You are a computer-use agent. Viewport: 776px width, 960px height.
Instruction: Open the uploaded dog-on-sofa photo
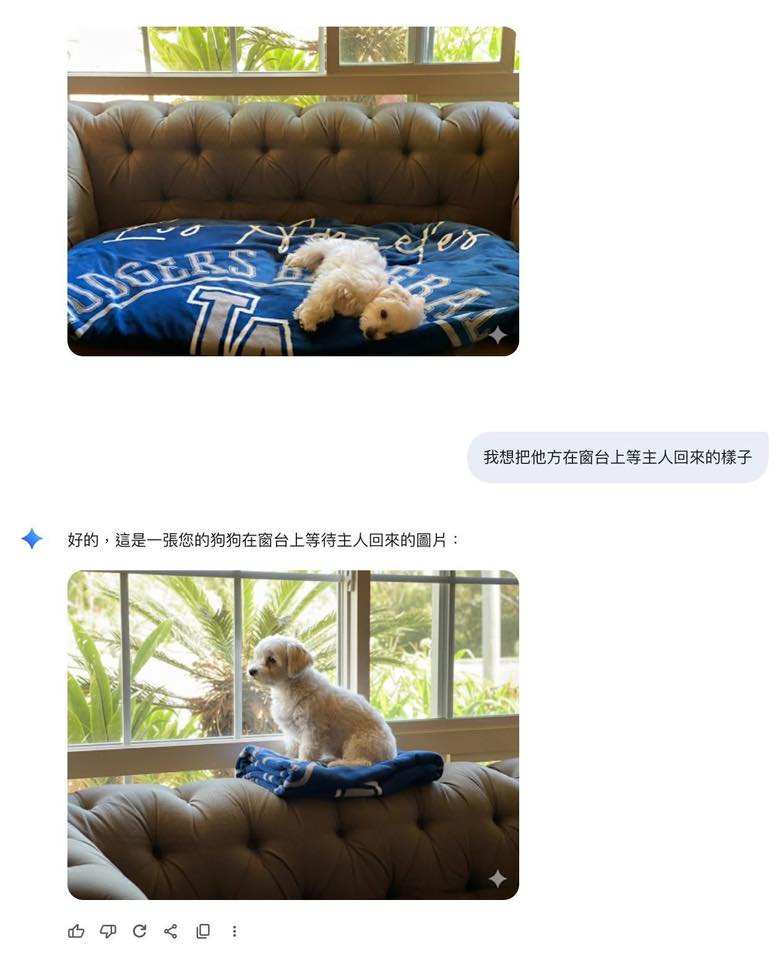point(293,191)
